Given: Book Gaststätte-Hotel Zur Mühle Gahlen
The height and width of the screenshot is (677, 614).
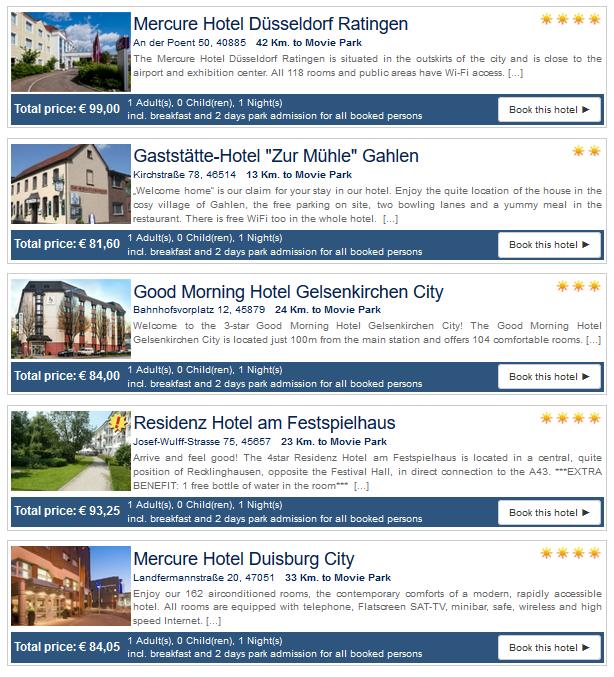Looking at the screenshot, I should (549, 244).
